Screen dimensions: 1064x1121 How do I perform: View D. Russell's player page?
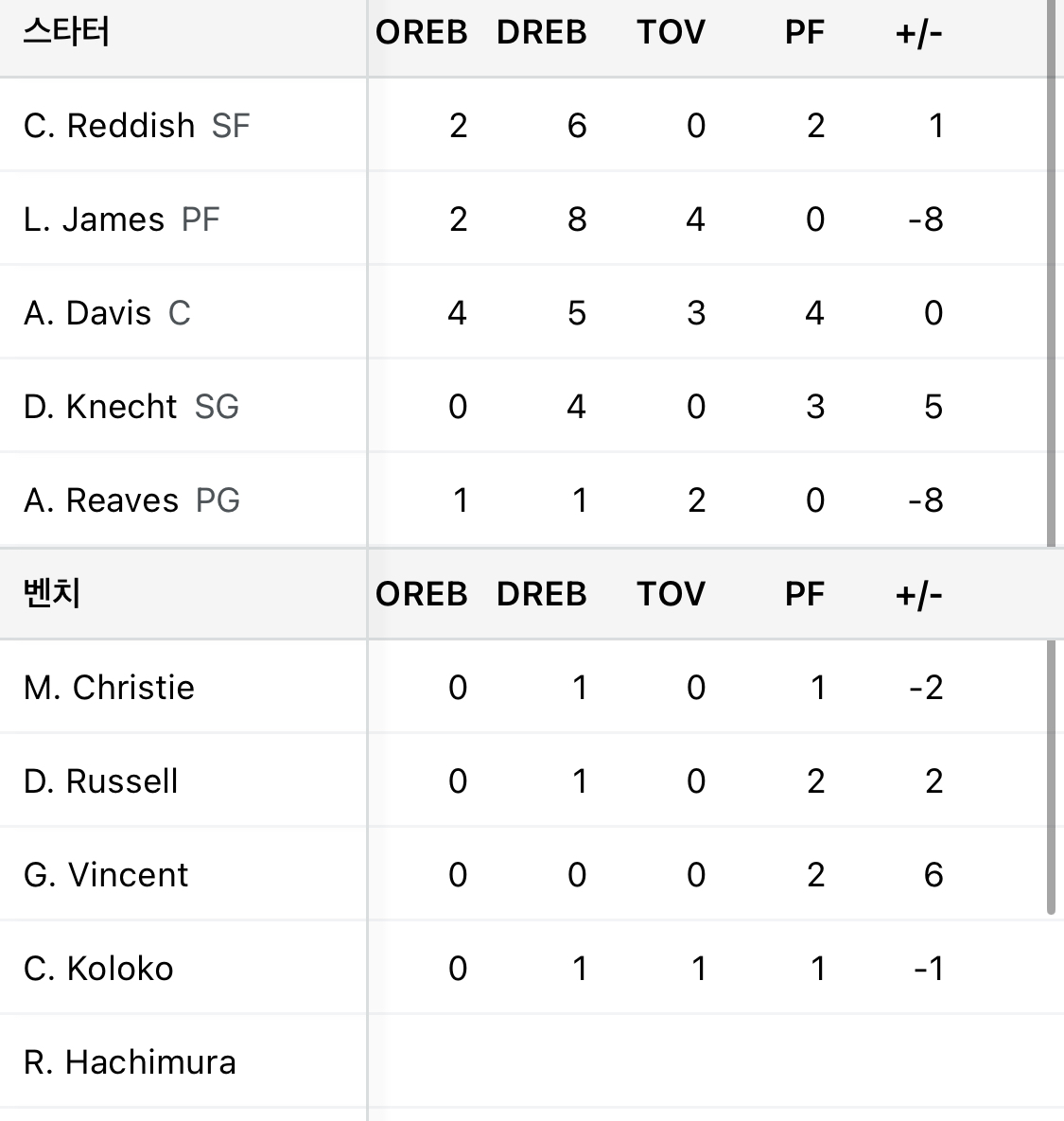click(101, 781)
